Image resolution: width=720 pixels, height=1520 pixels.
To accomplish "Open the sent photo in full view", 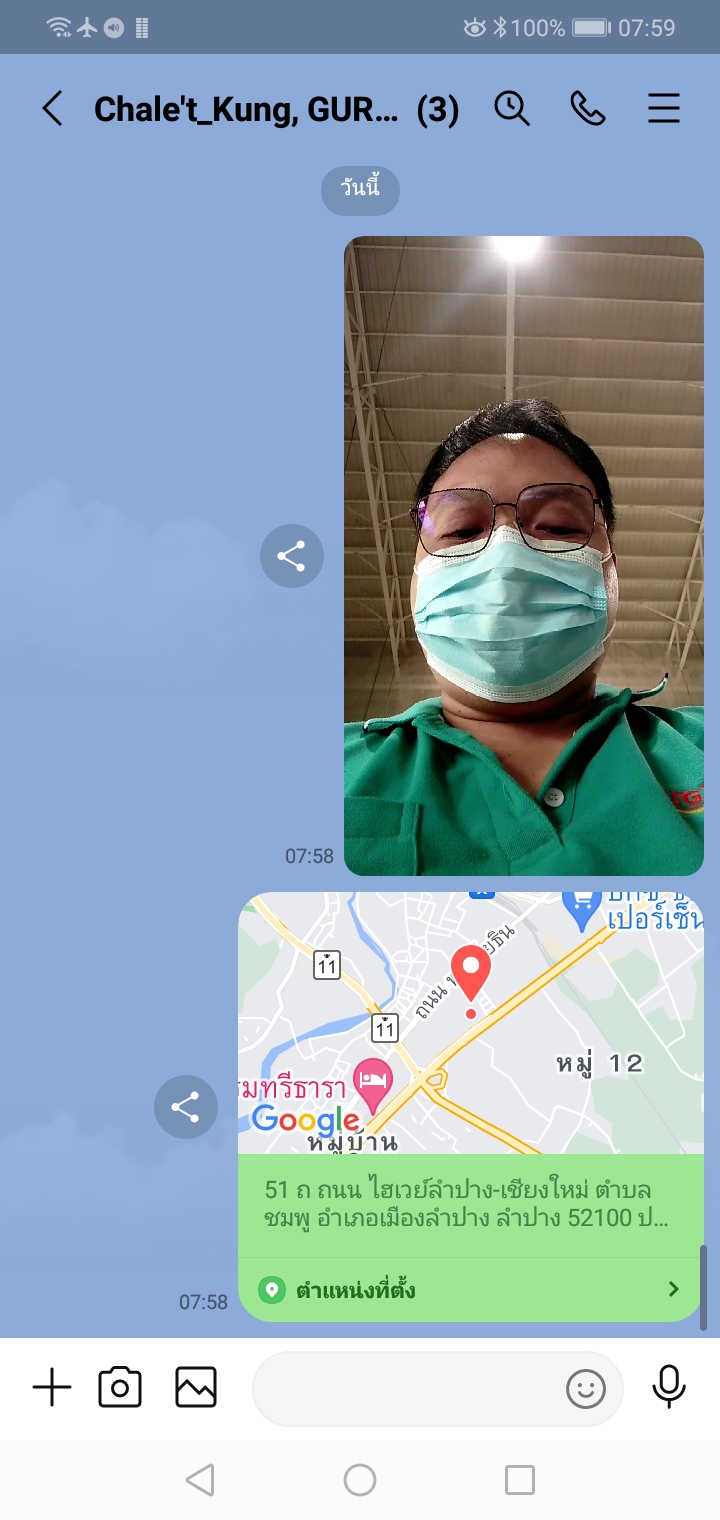I will coord(524,556).
